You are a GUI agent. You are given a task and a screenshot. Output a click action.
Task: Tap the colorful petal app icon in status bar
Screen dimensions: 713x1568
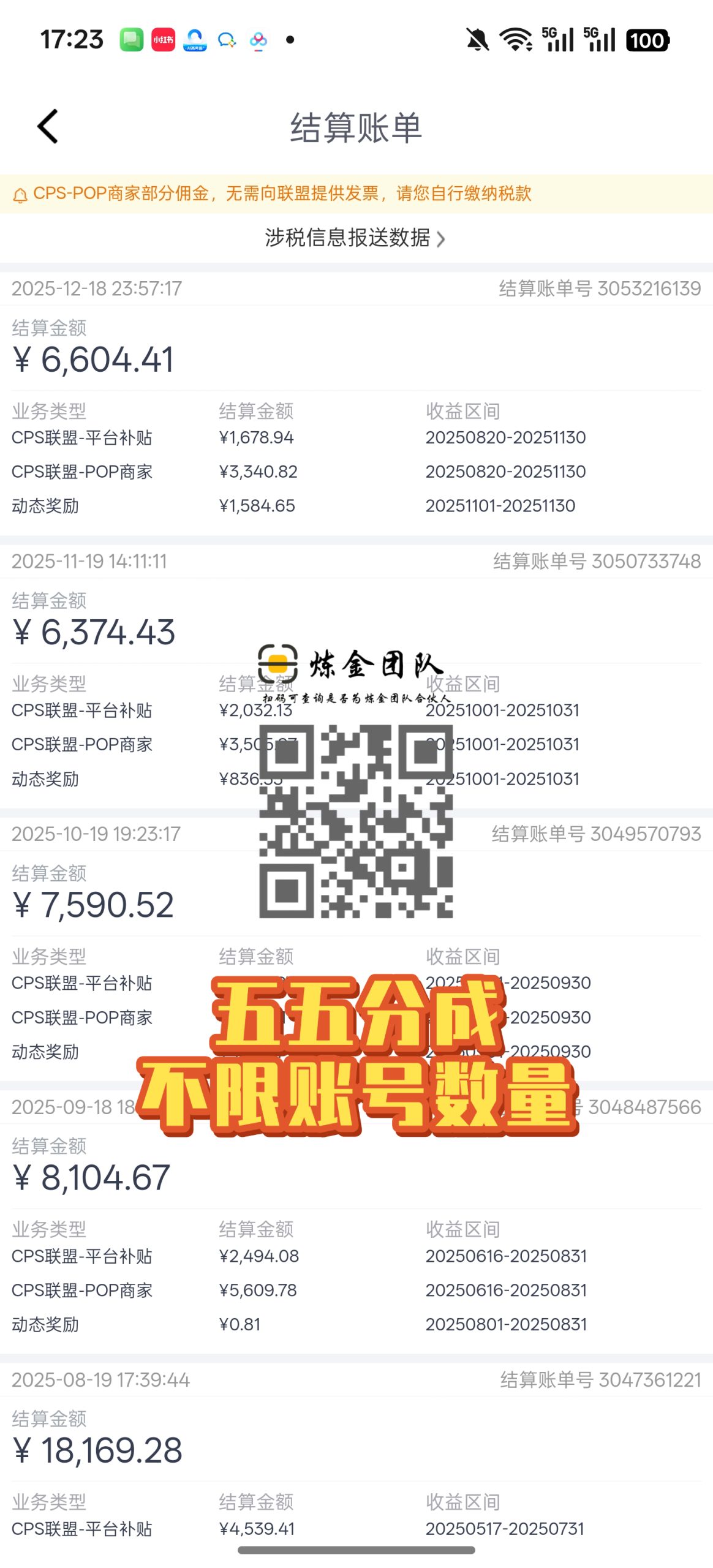258,39
